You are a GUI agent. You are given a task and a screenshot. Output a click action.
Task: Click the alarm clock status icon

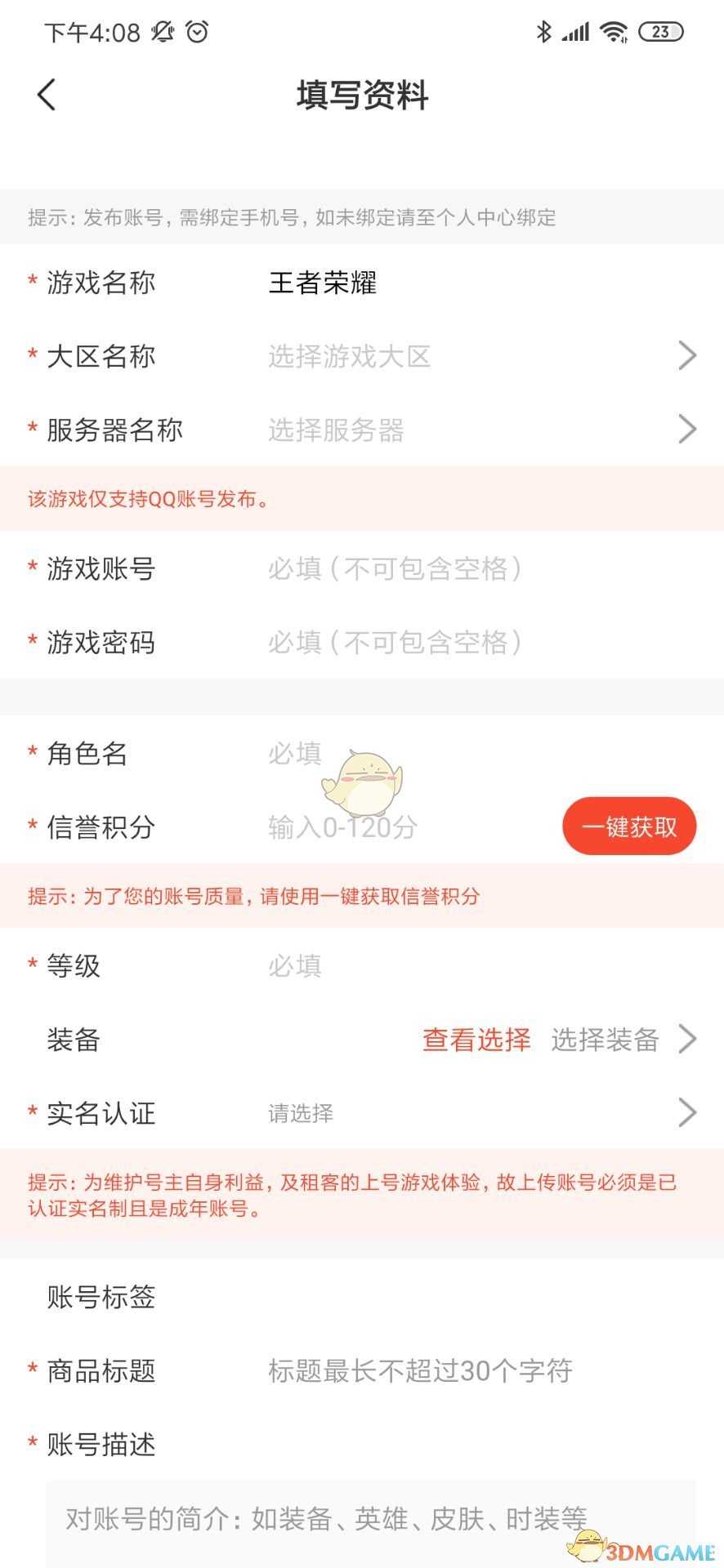[x=196, y=31]
